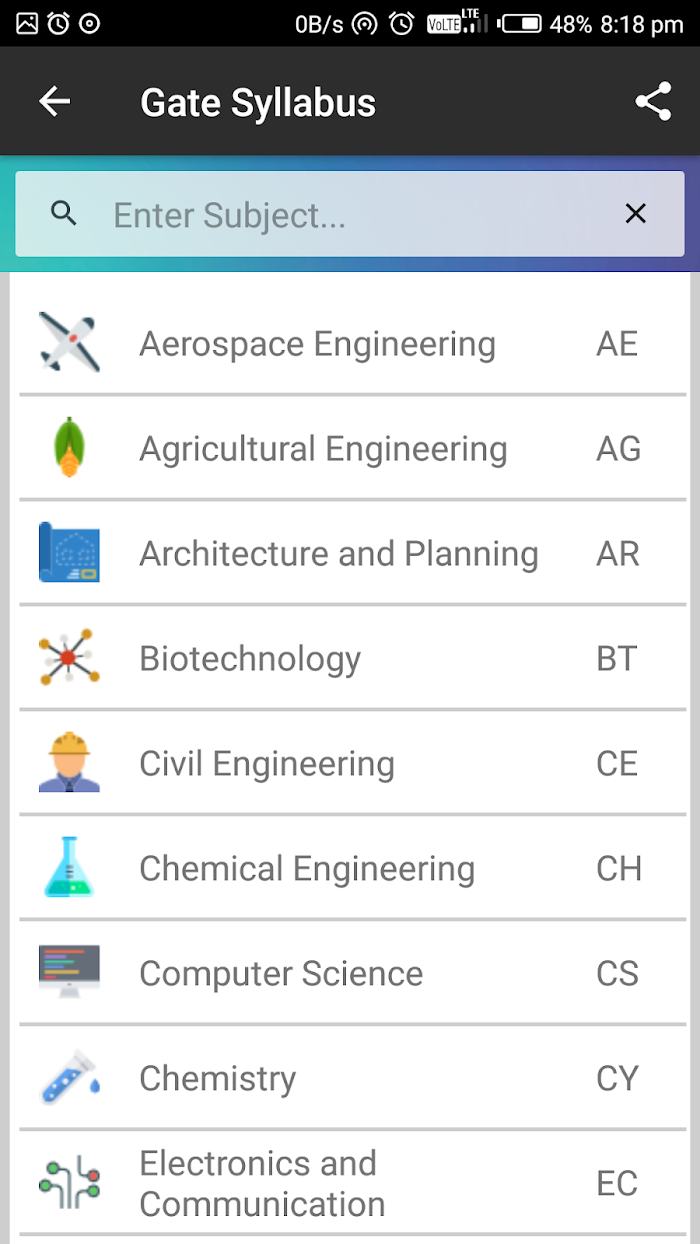This screenshot has width=700, height=1244.
Task: Select Agricultural Engineering
Action: [x=350, y=448]
